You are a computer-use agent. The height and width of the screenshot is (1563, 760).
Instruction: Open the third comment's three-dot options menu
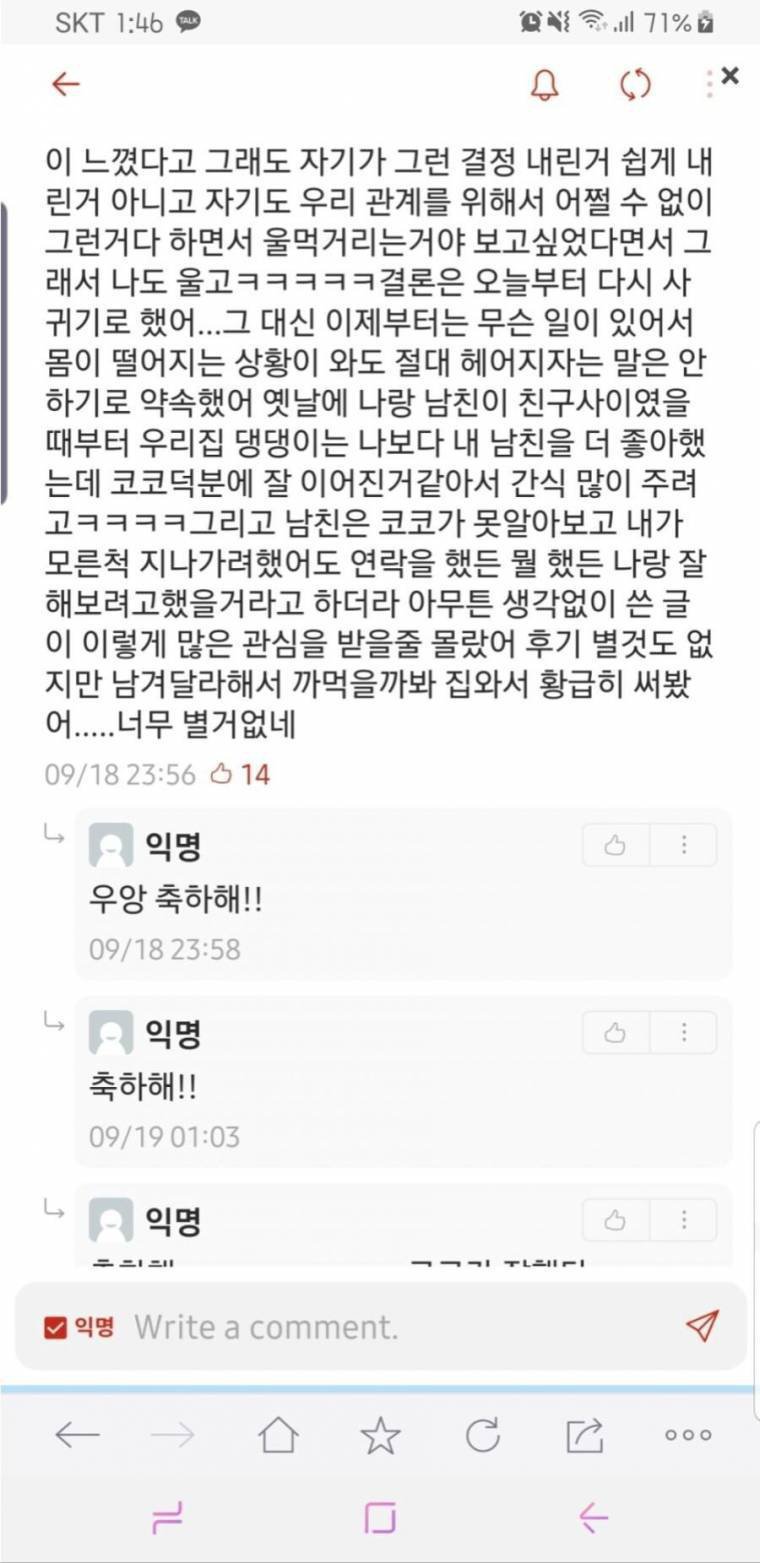[684, 1219]
